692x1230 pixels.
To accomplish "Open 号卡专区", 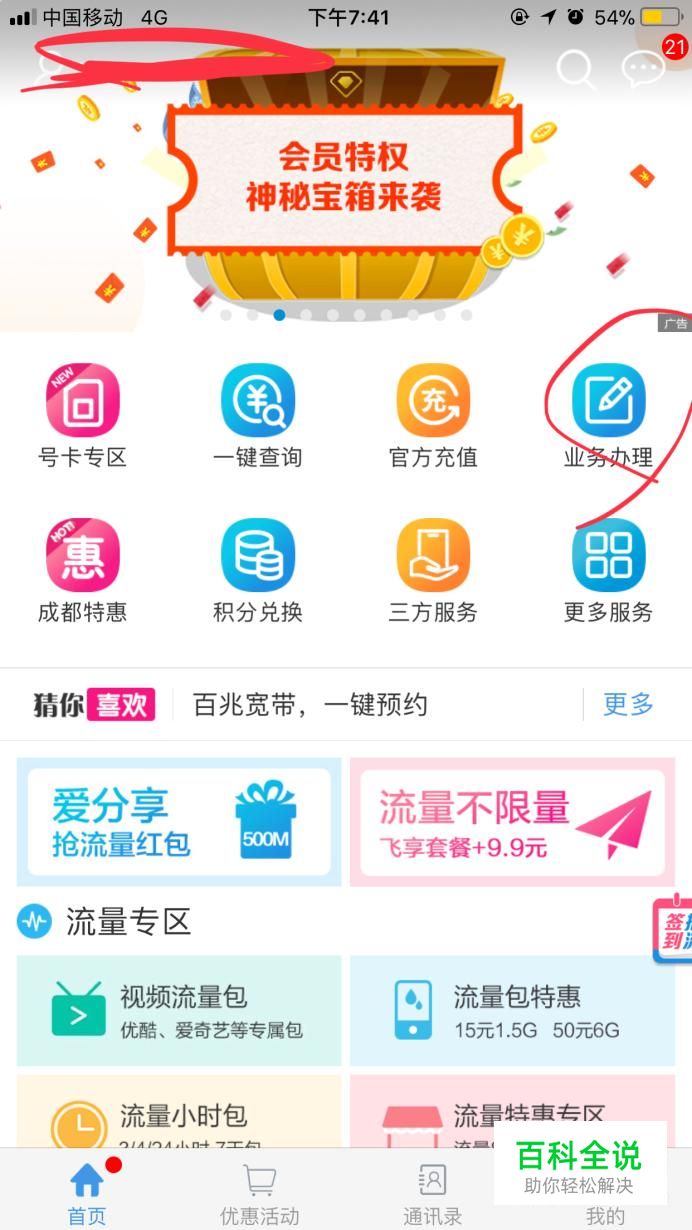I will click(83, 417).
